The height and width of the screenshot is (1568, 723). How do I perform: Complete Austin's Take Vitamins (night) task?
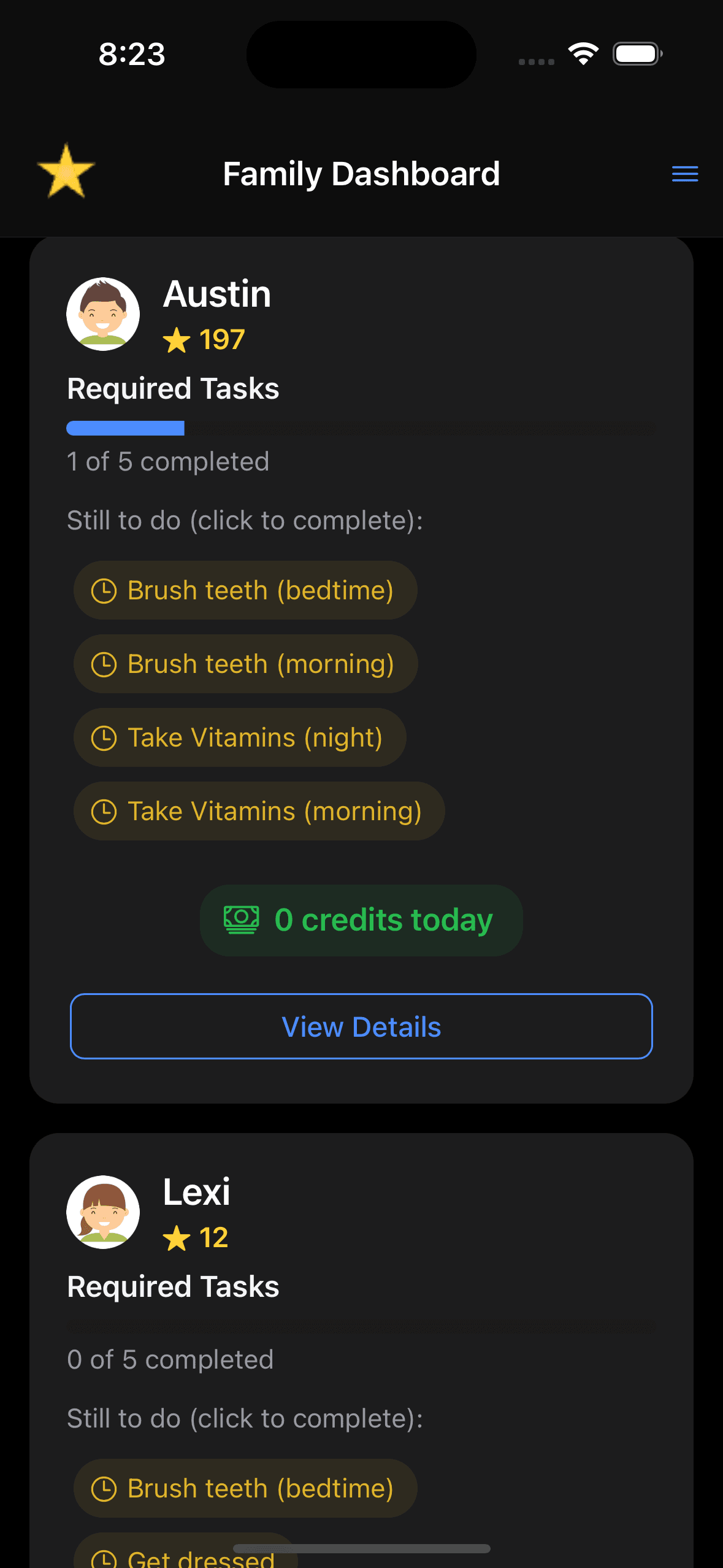pos(239,737)
